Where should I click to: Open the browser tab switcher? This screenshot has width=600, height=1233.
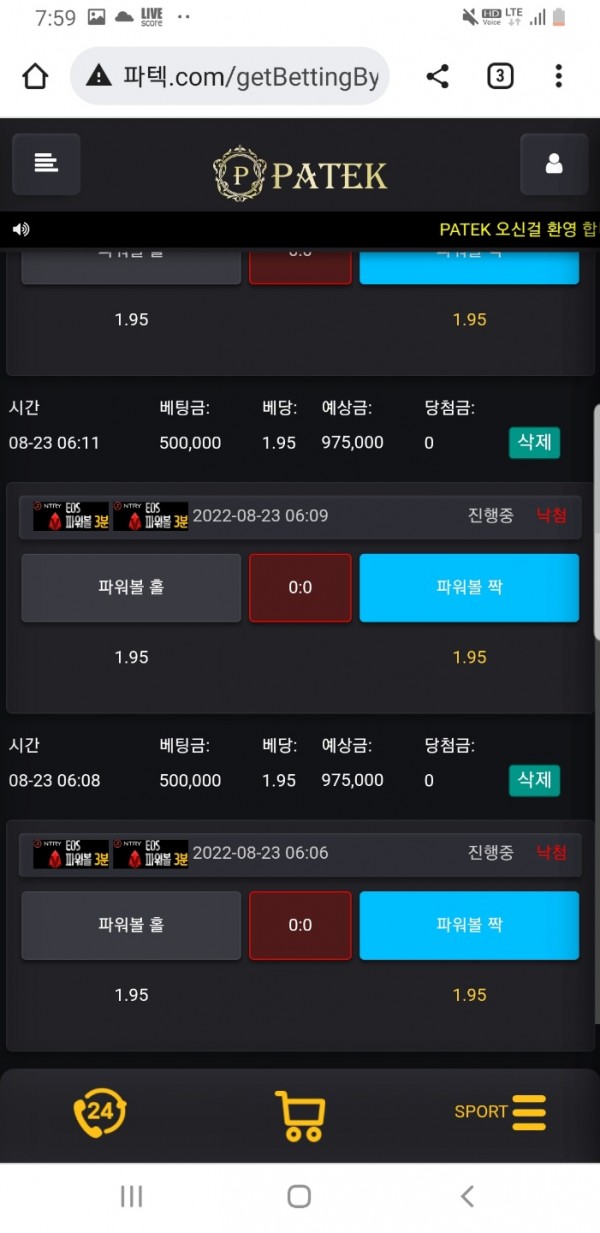point(500,76)
